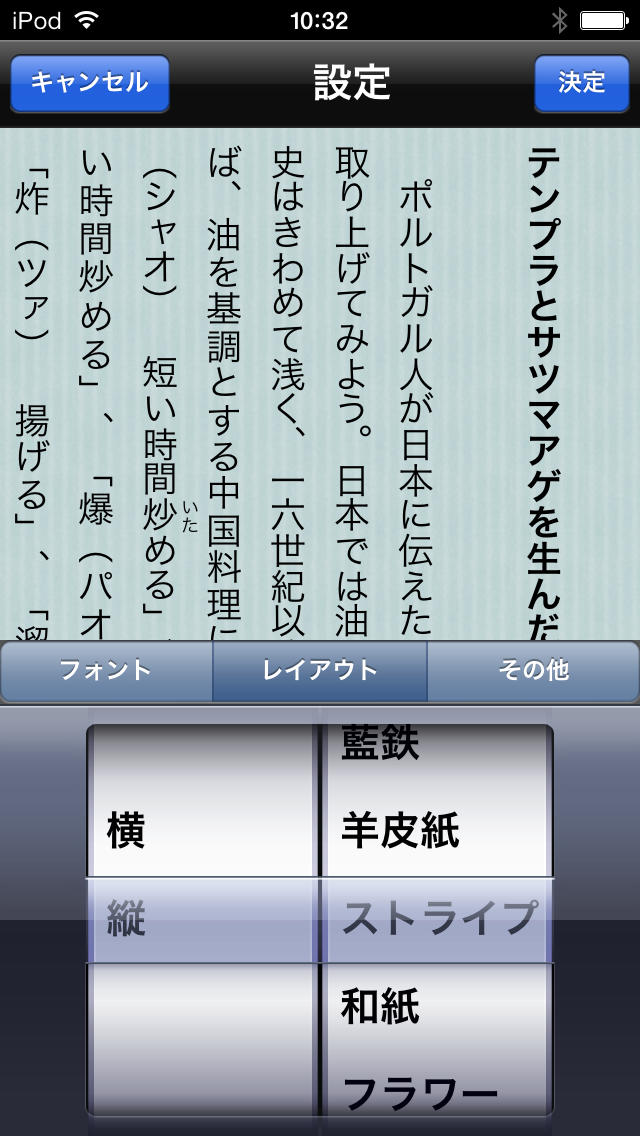Image resolution: width=640 pixels, height=1136 pixels.
Task: Choose 横 in the direction picker
Action: click(127, 832)
